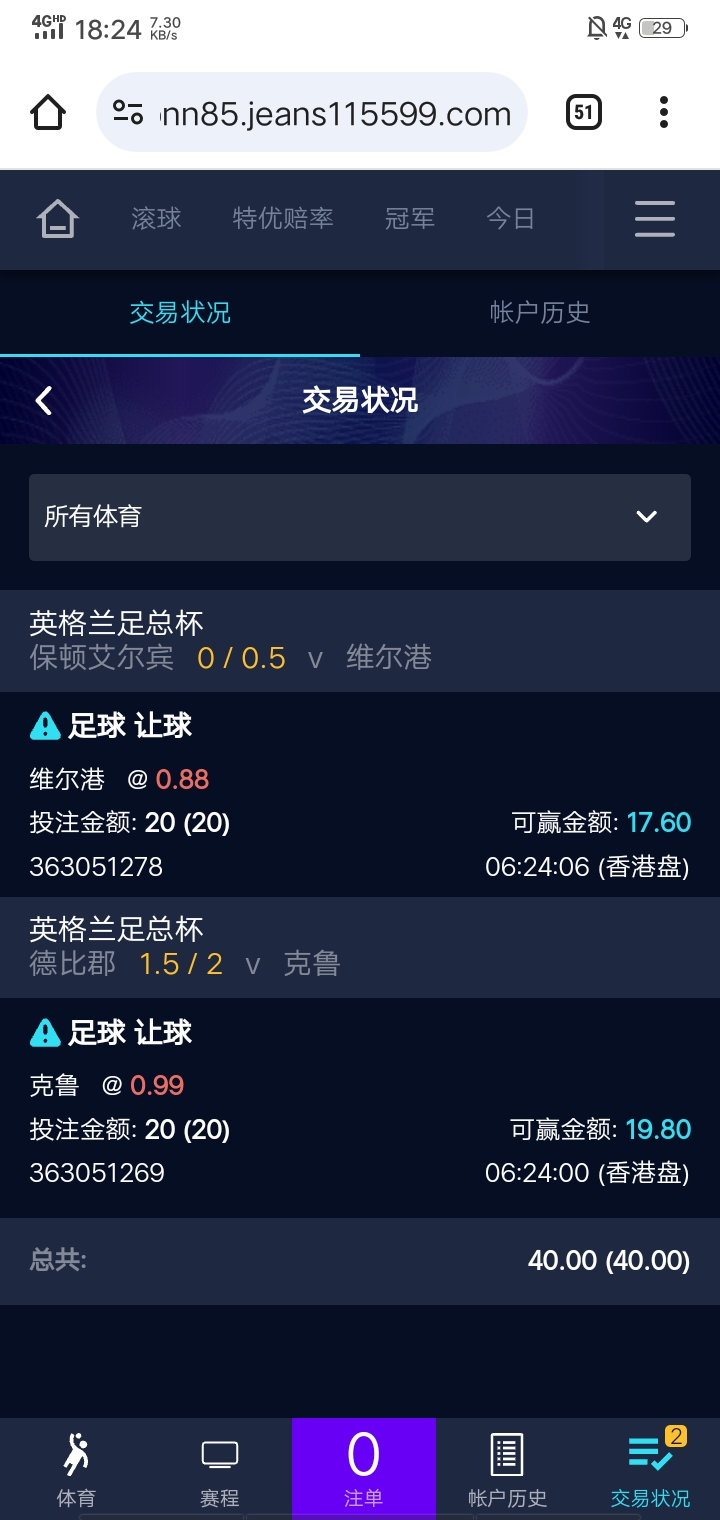Open the browser tab switcher
Viewport: 720px width, 1520px height.
584,113
